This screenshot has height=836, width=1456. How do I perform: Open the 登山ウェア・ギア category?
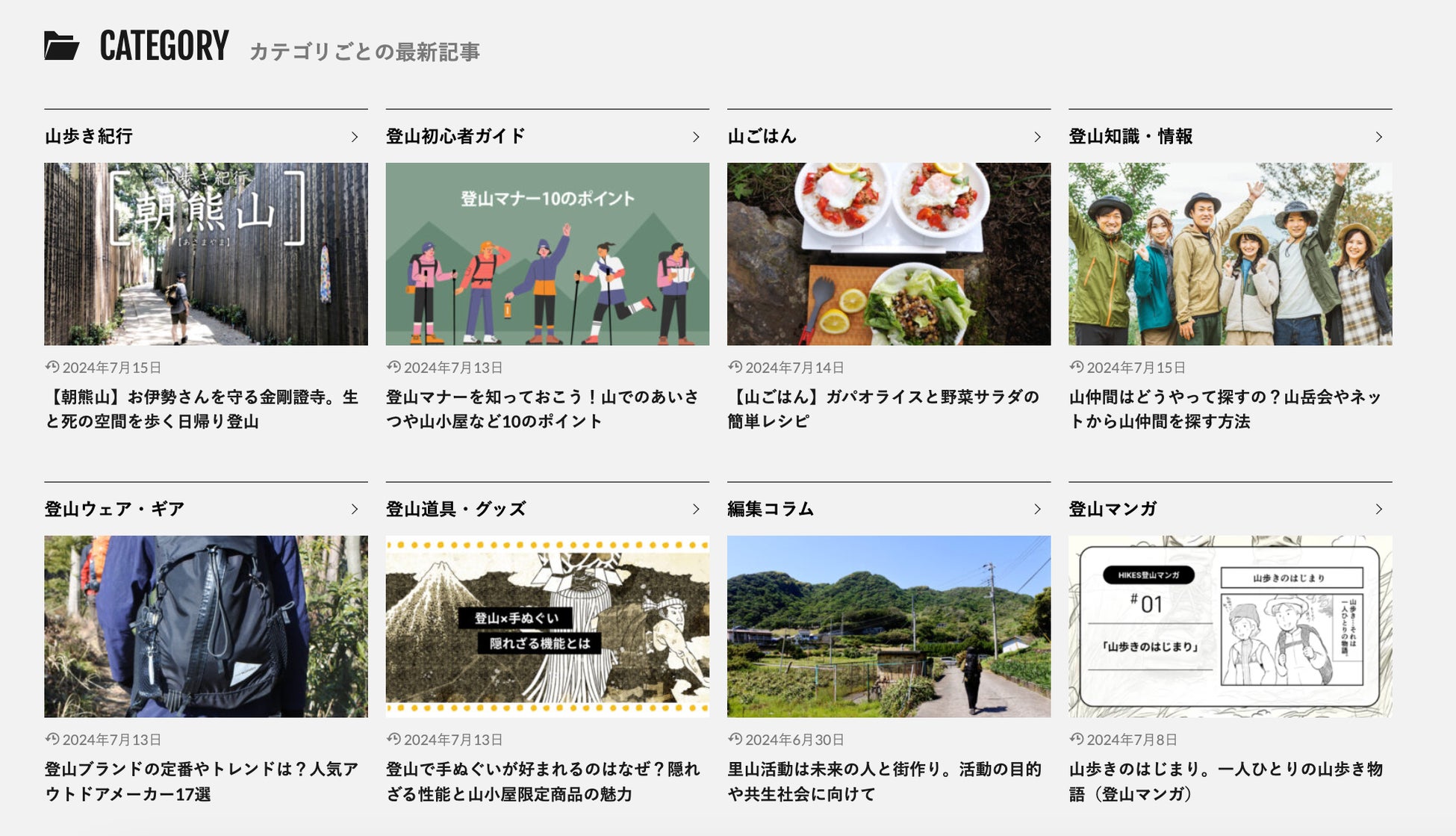pyautogui.click(x=205, y=509)
